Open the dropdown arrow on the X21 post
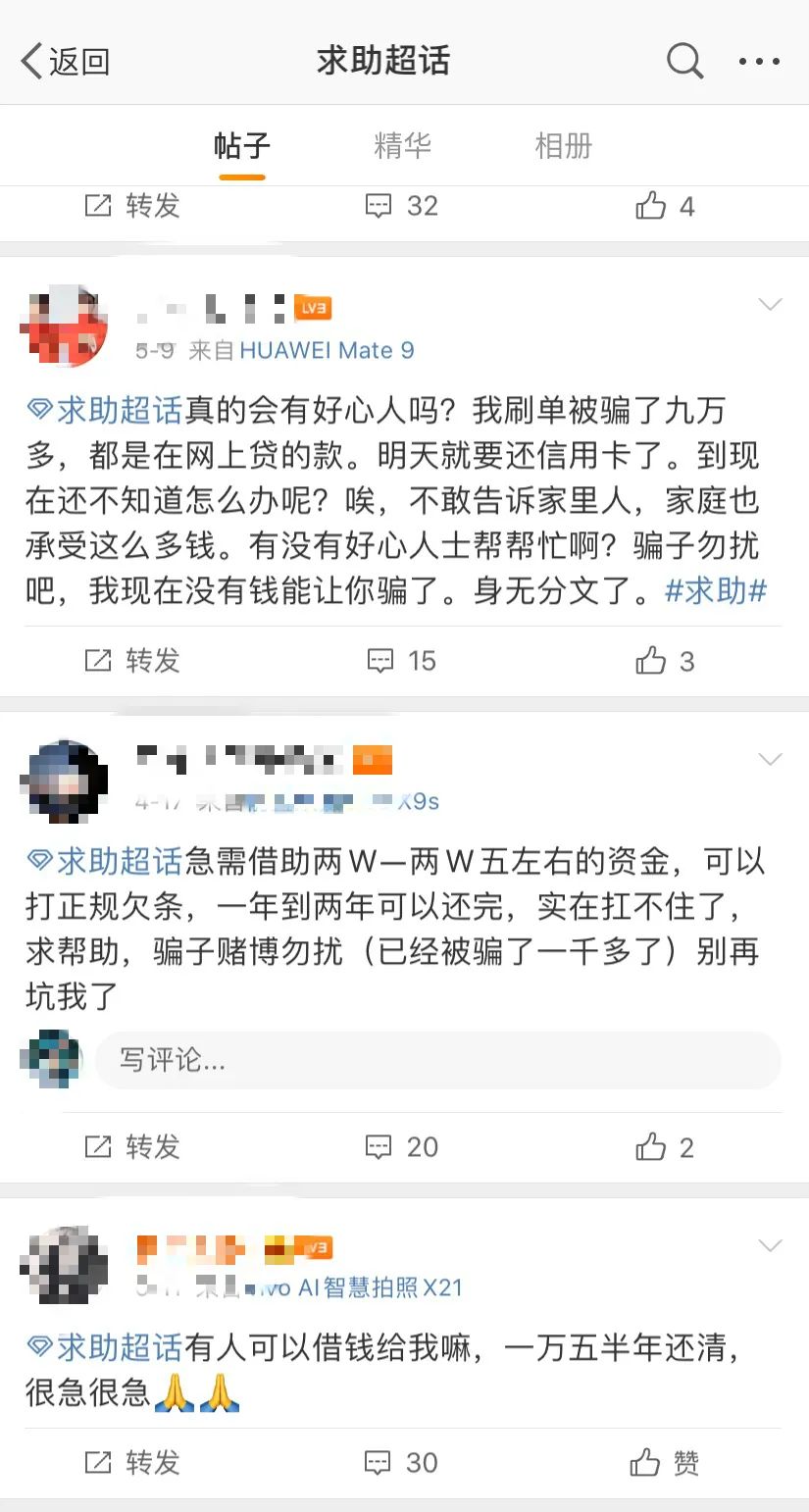The width and height of the screenshot is (809, 1512). (x=771, y=1246)
